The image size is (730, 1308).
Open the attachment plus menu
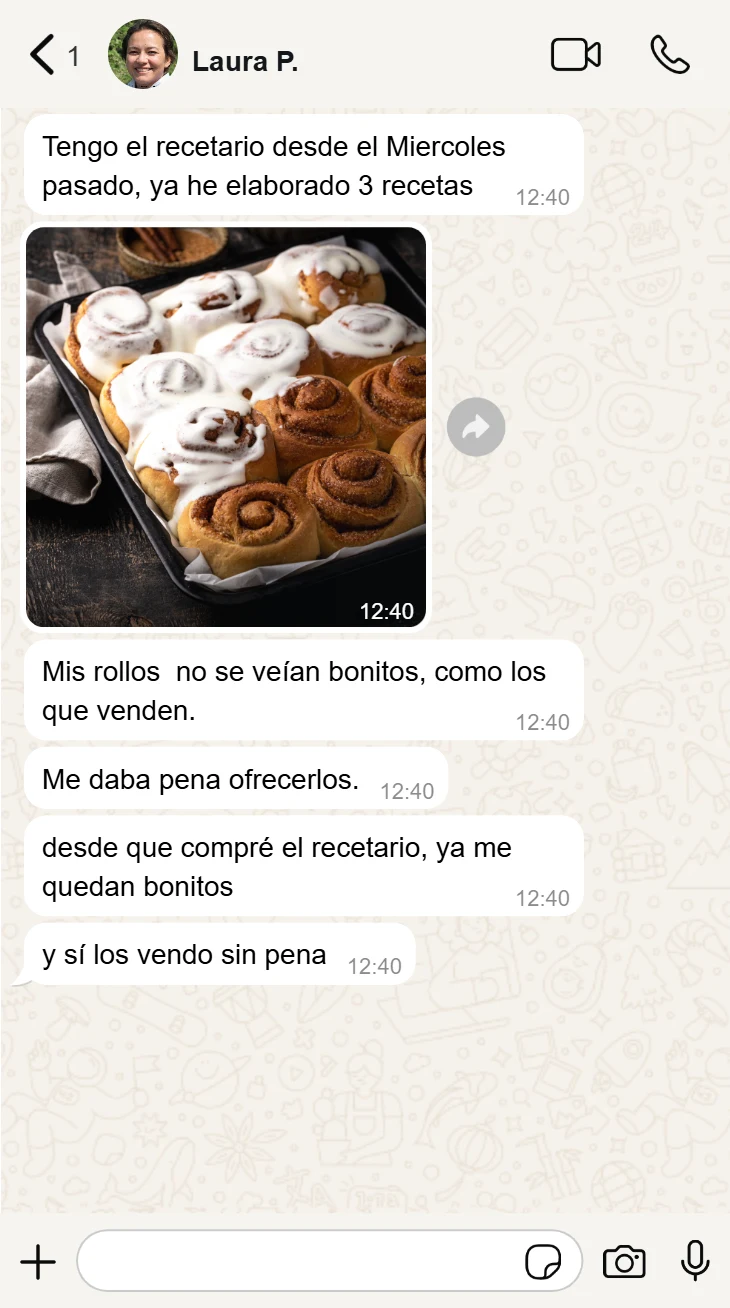click(38, 1262)
